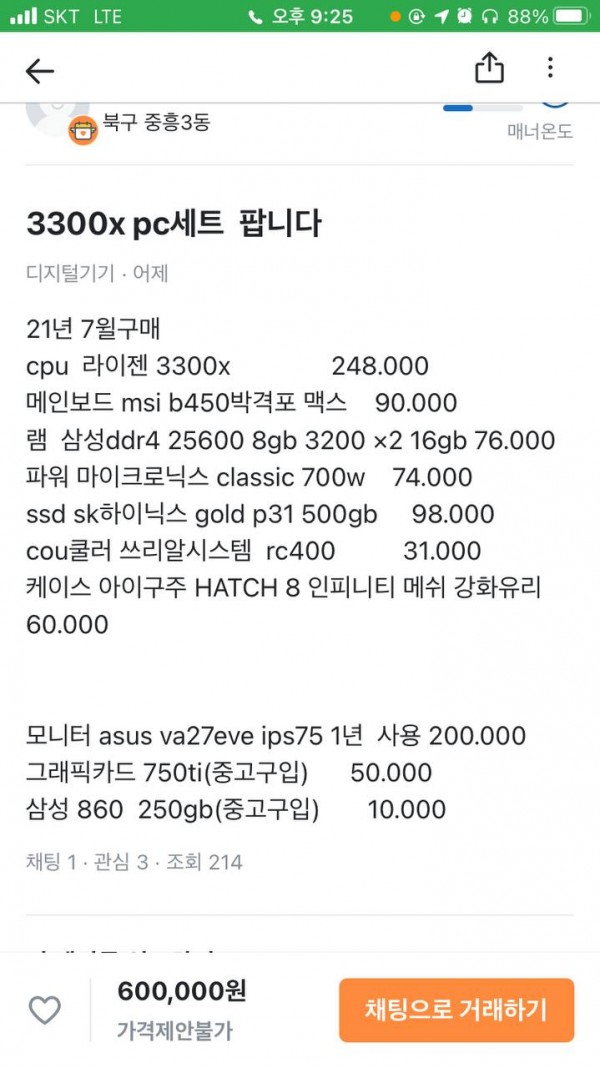
Task: Open the 매너온도 info
Action: 540,131
